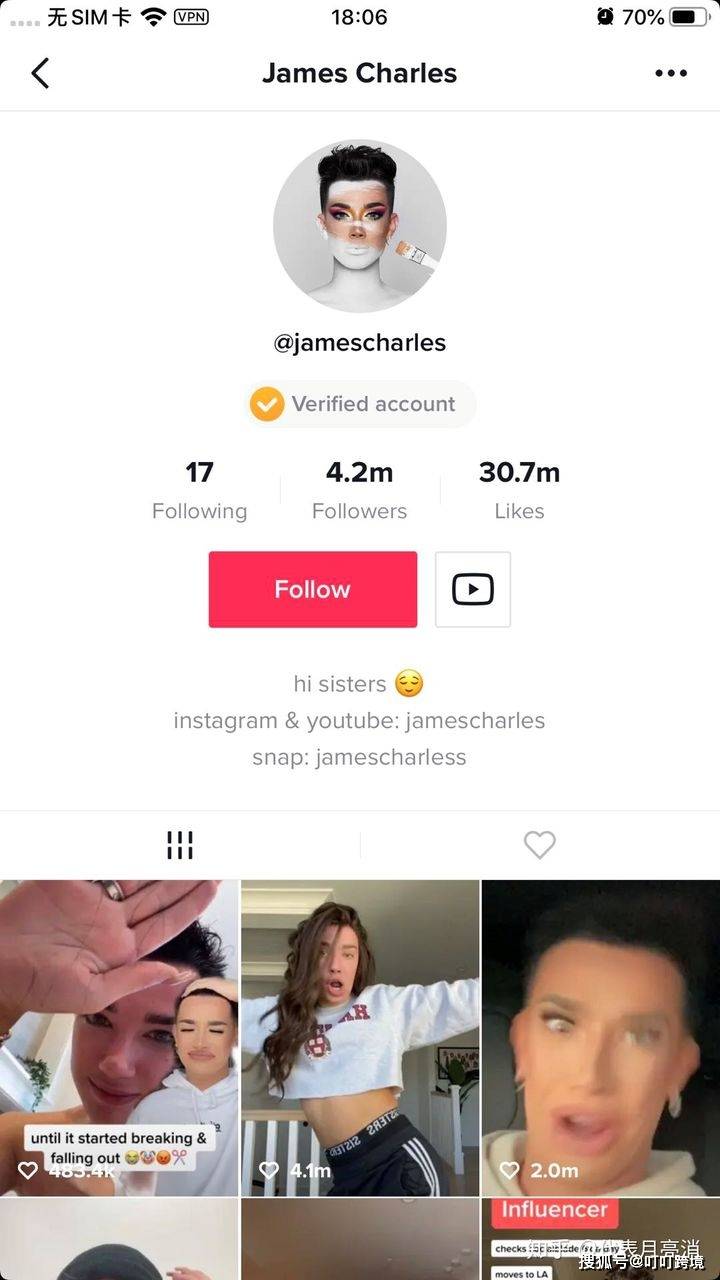This screenshot has width=720, height=1280.
Task: Open the three-dot overflow menu
Action: tap(670, 73)
